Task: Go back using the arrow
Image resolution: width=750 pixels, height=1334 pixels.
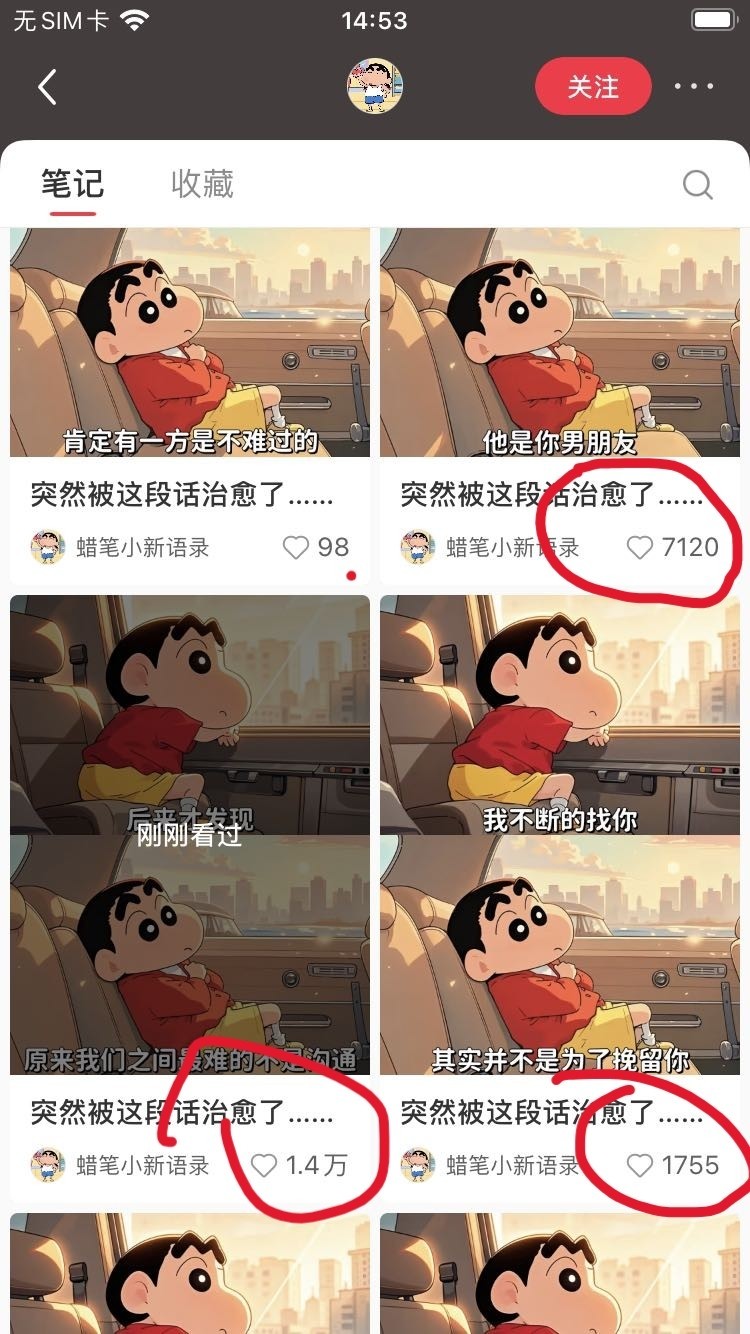Action: coord(46,87)
